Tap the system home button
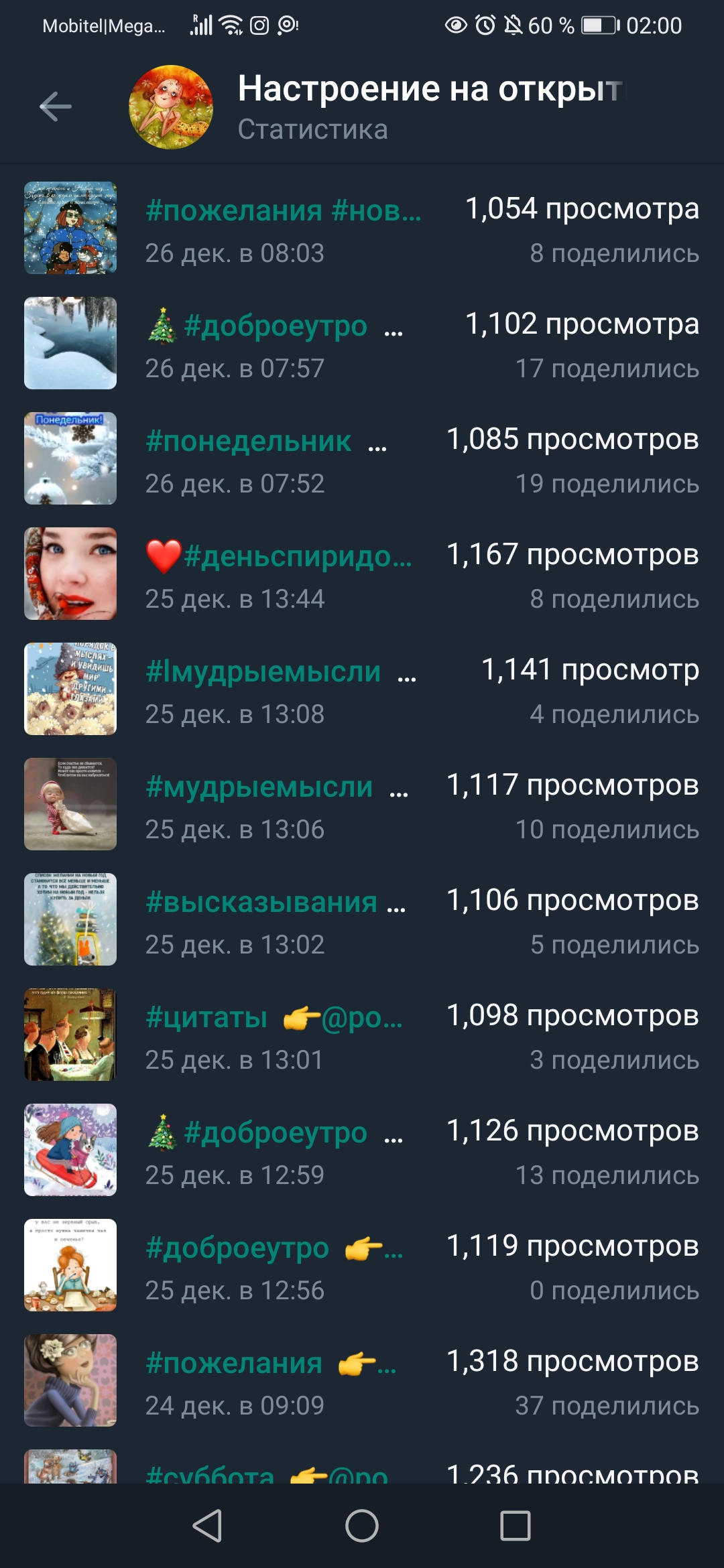724x1568 pixels. click(362, 1526)
